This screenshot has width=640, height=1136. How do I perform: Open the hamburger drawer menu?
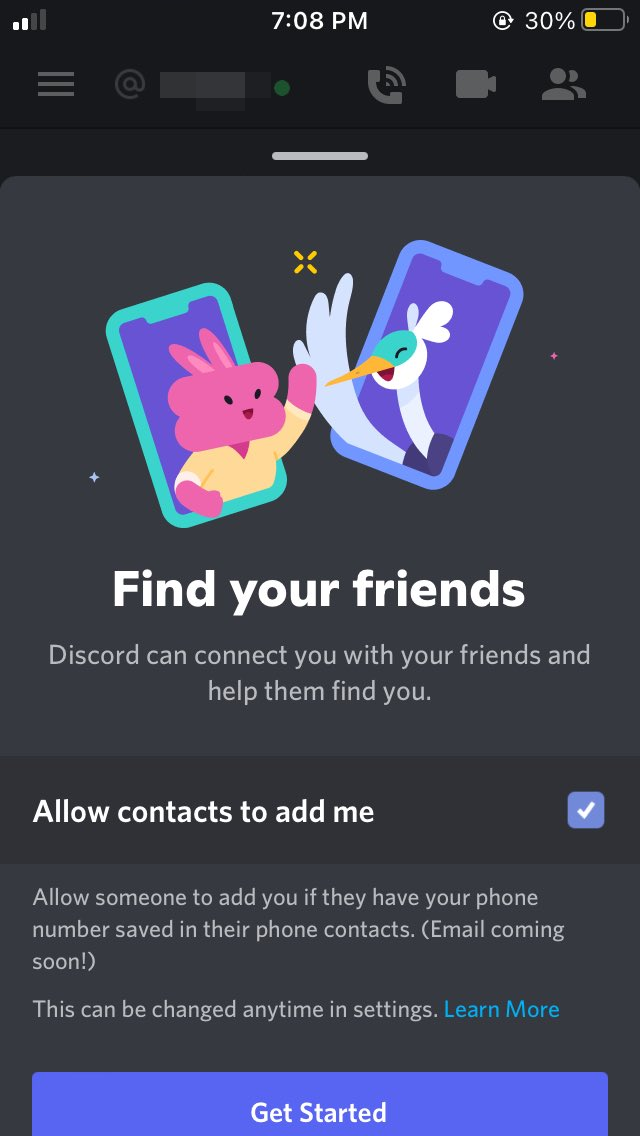[56, 84]
